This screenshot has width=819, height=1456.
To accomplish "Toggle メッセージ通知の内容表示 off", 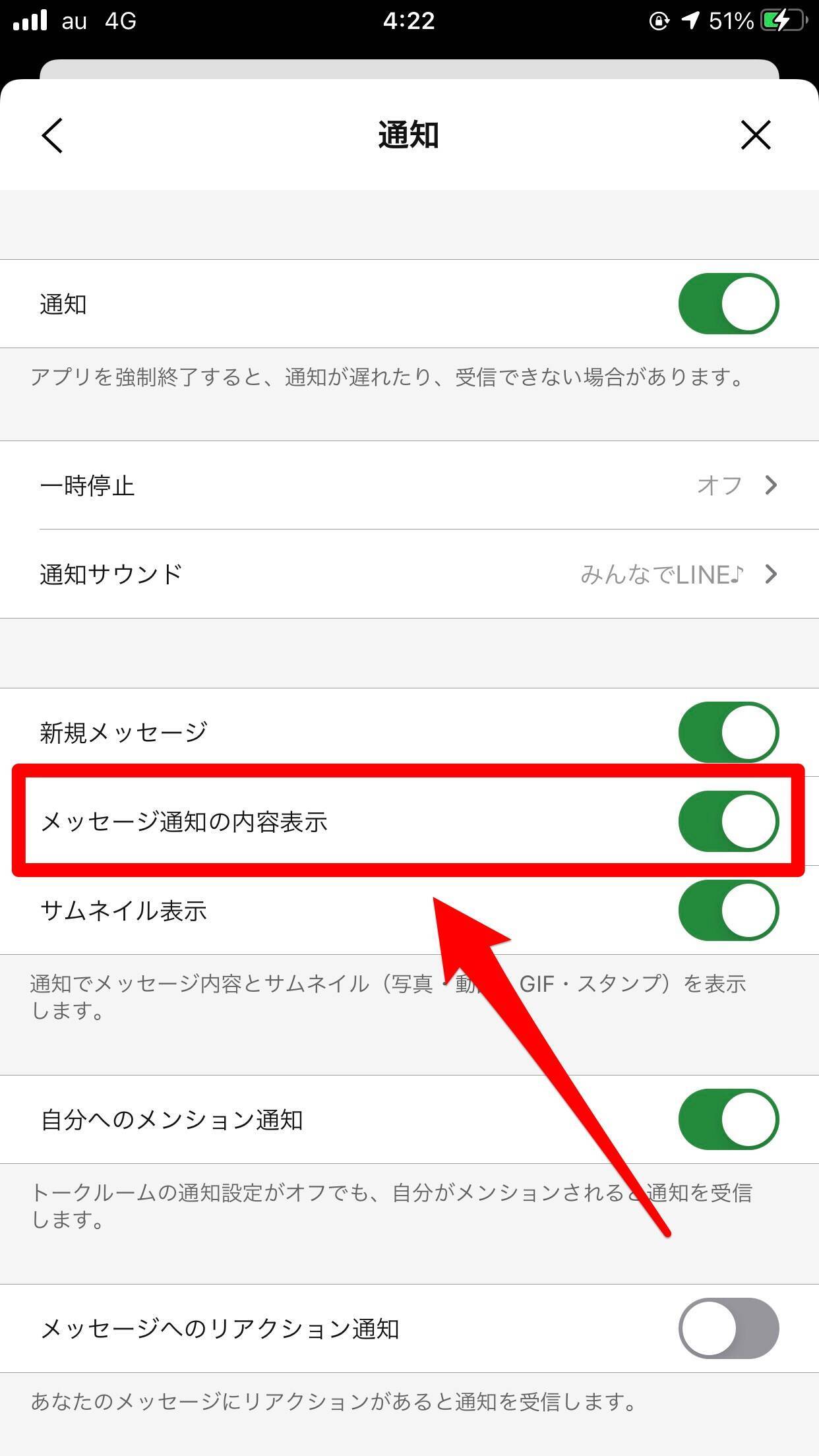I will tap(728, 822).
